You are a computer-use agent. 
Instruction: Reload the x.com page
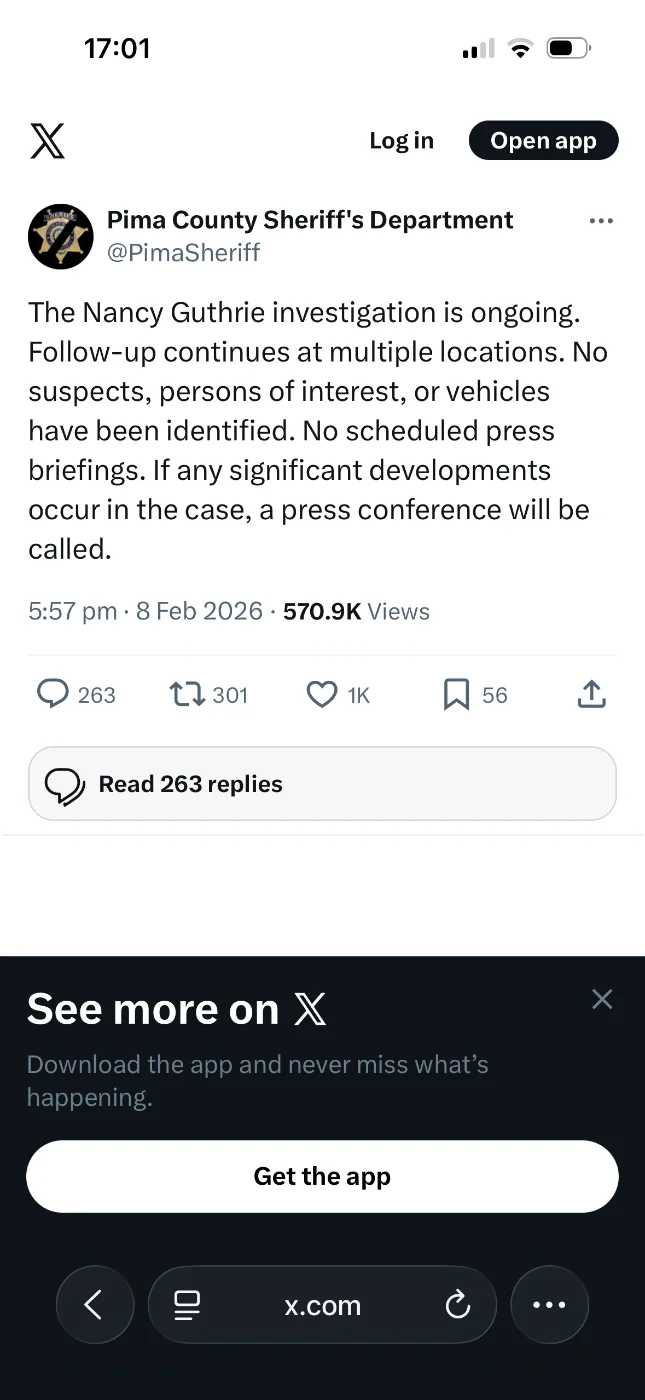tap(457, 1304)
